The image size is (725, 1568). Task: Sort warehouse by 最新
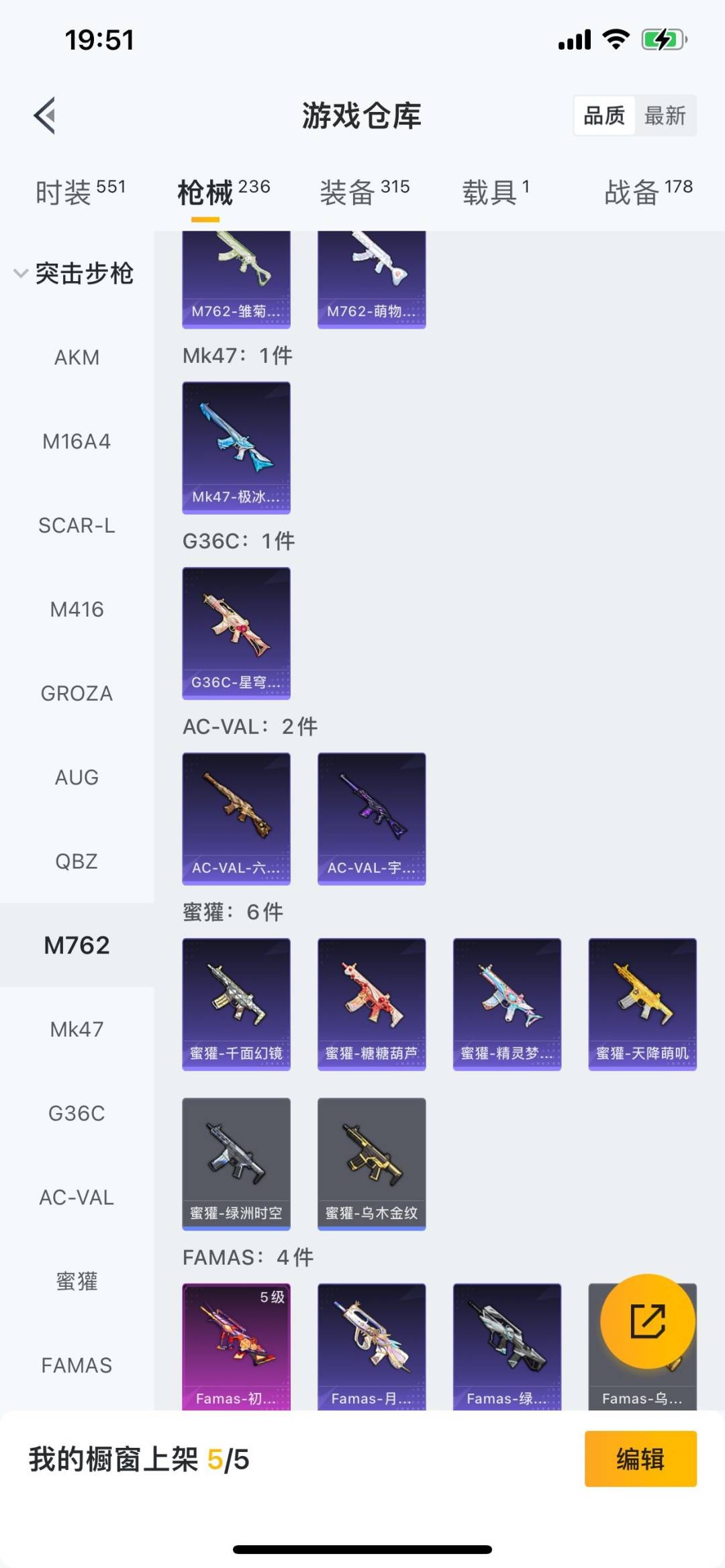point(665,116)
